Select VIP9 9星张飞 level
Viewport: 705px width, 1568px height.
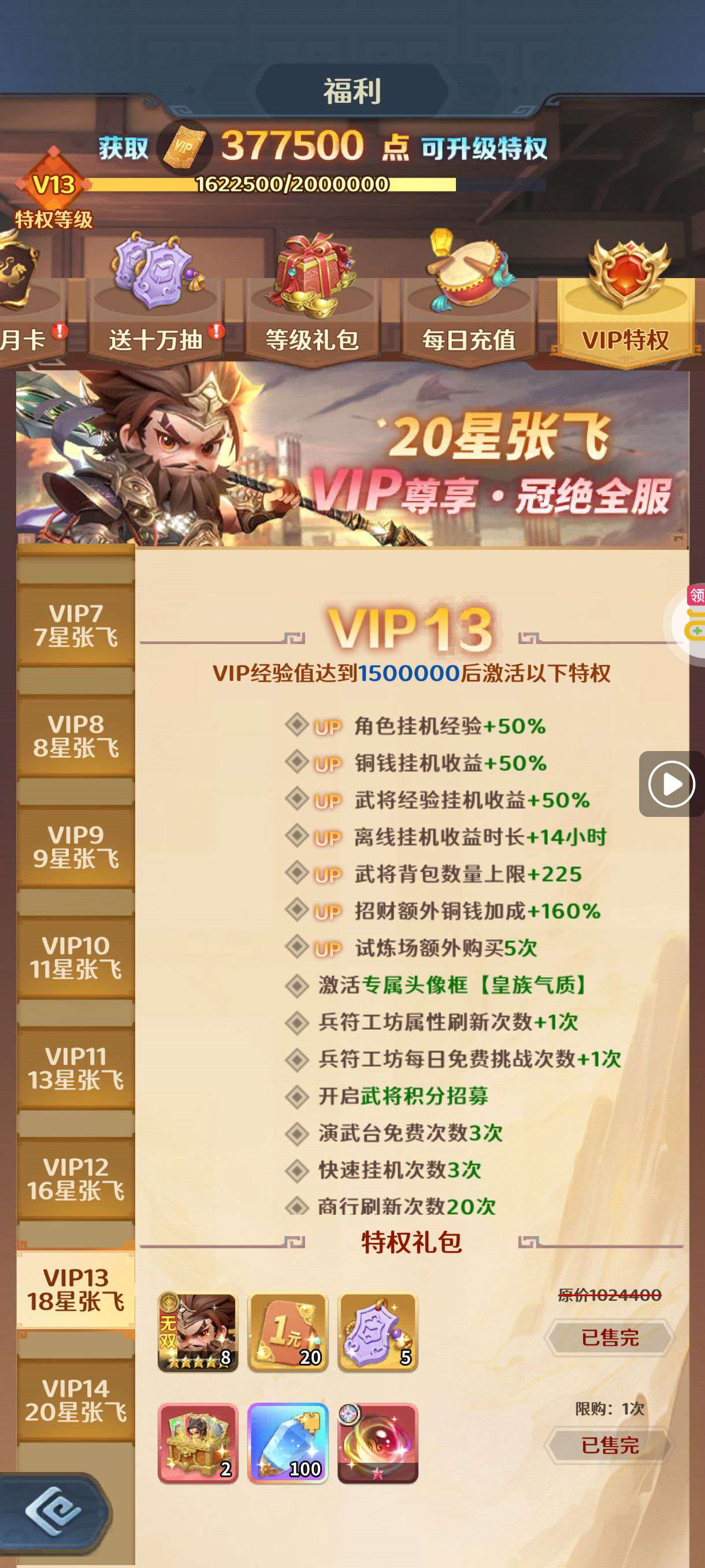76,847
